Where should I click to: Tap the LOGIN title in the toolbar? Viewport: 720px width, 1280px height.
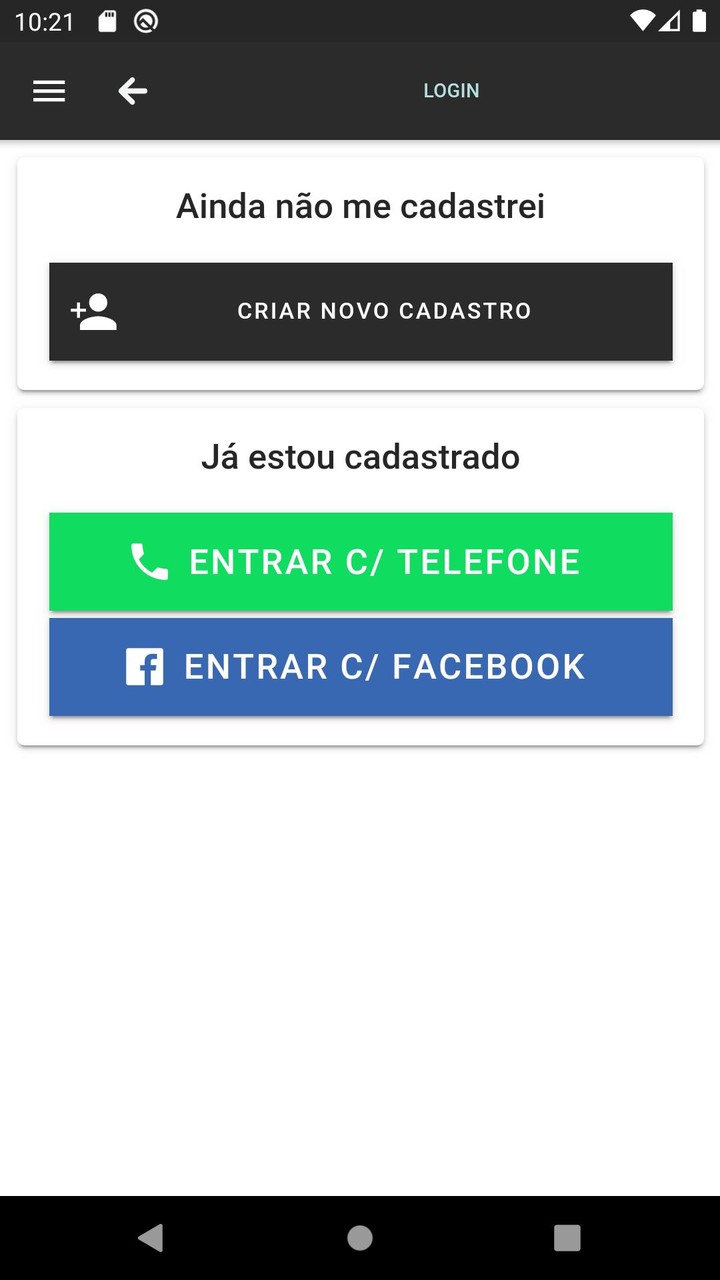(451, 91)
